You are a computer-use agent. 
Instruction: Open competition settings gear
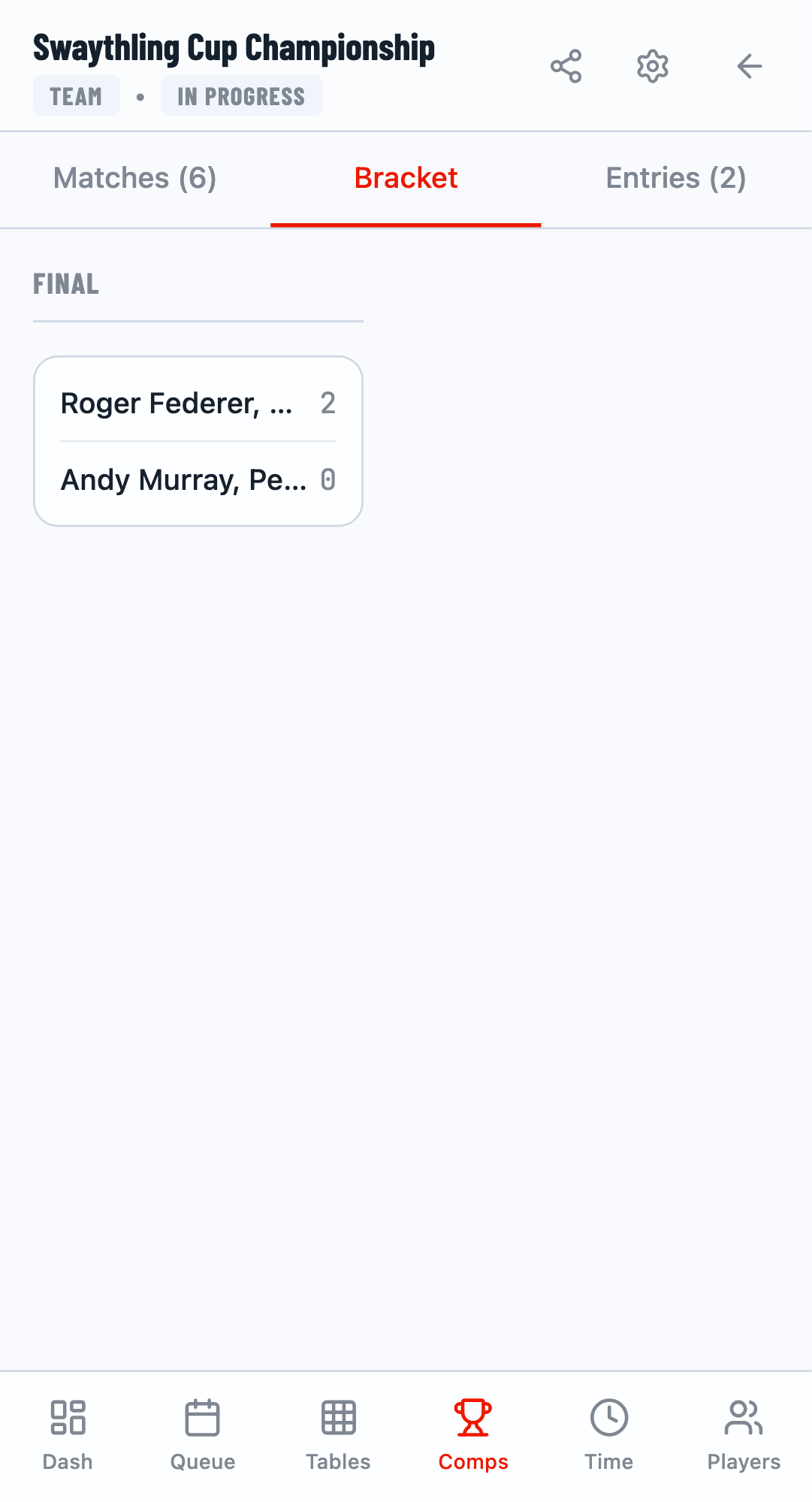click(652, 67)
